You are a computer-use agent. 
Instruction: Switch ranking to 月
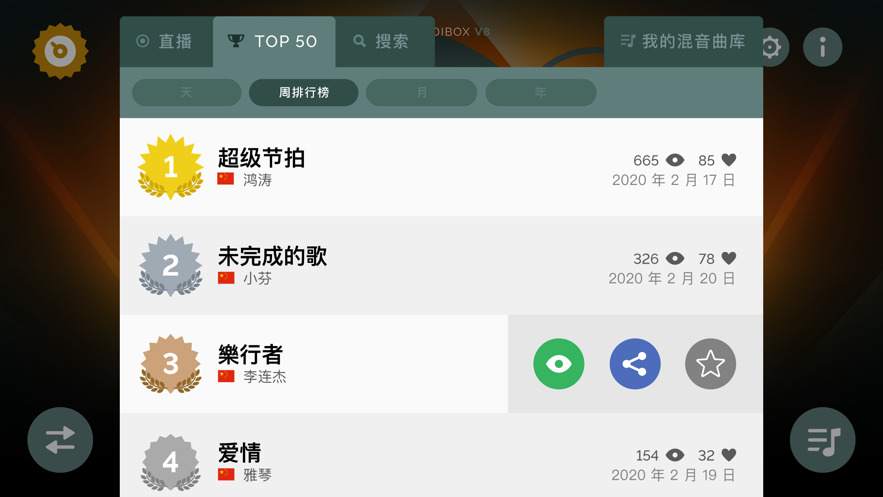[x=421, y=93]
